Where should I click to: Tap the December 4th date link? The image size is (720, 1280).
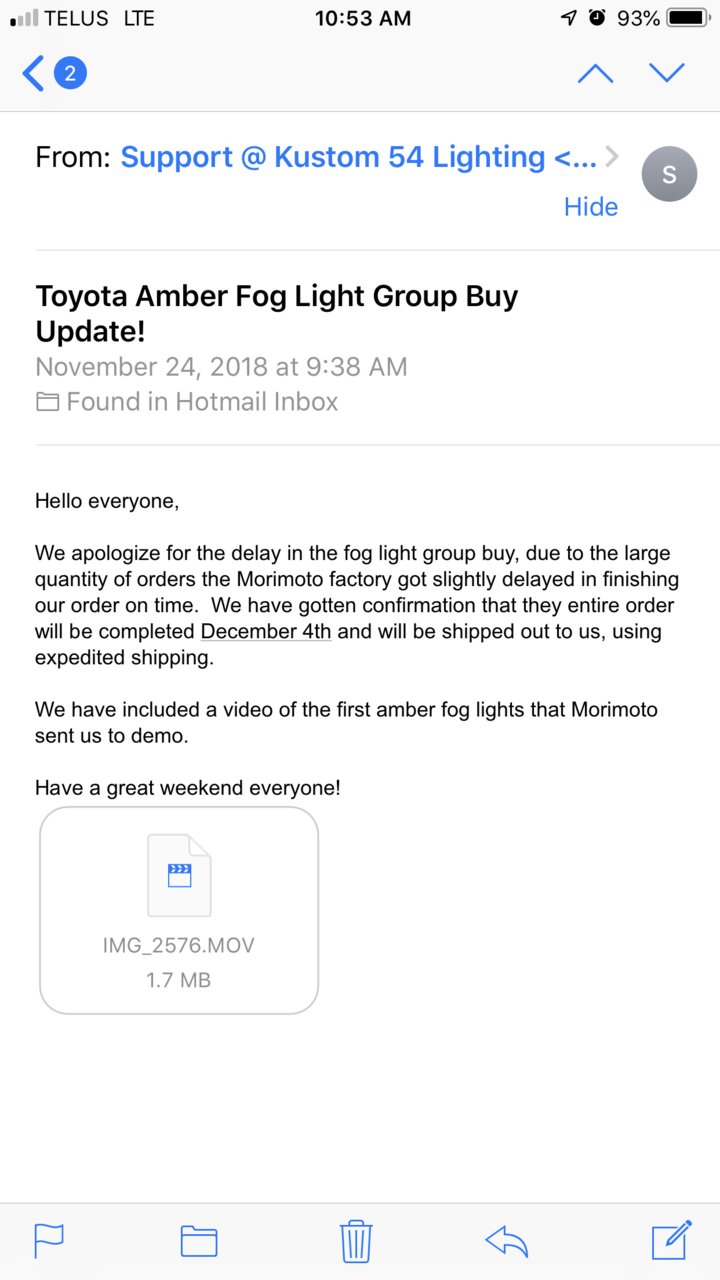click(266, 632)
